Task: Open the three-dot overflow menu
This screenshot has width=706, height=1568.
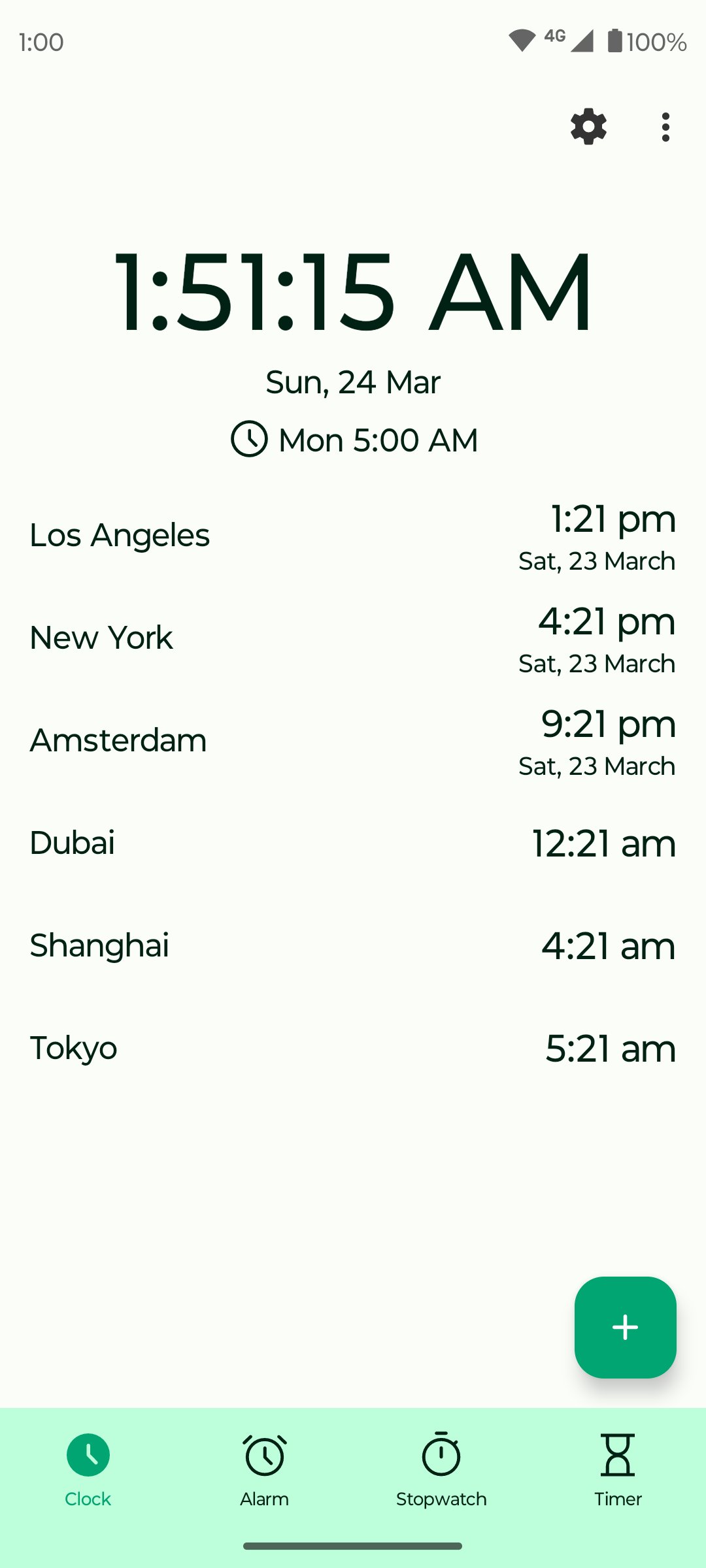Action: tap(665, 127)
